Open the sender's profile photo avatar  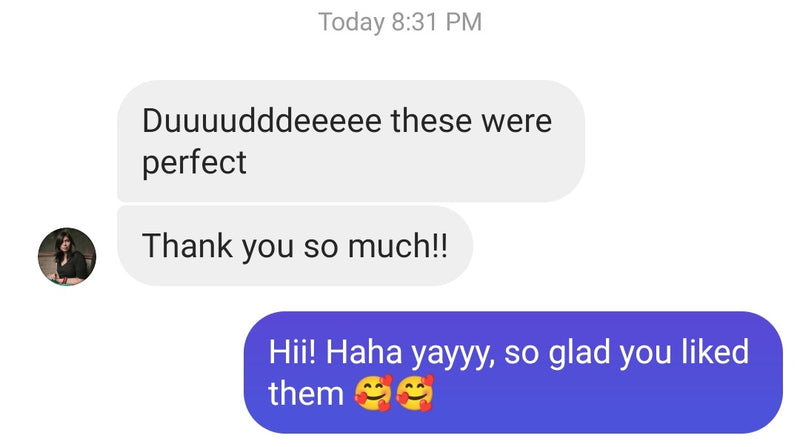(67, 256)
